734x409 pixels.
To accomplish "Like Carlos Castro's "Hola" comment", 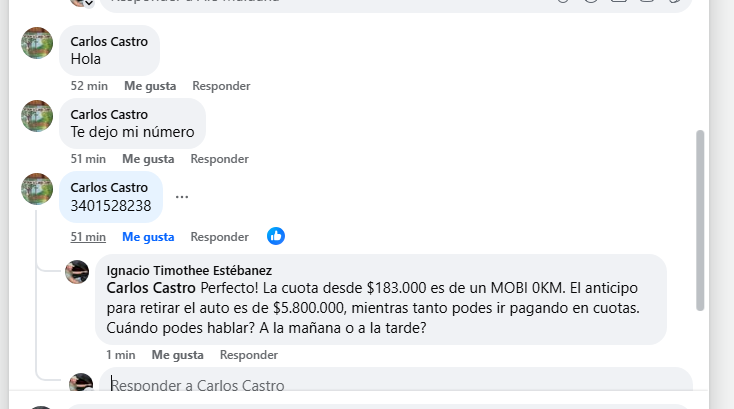I will tap(149, 86).
